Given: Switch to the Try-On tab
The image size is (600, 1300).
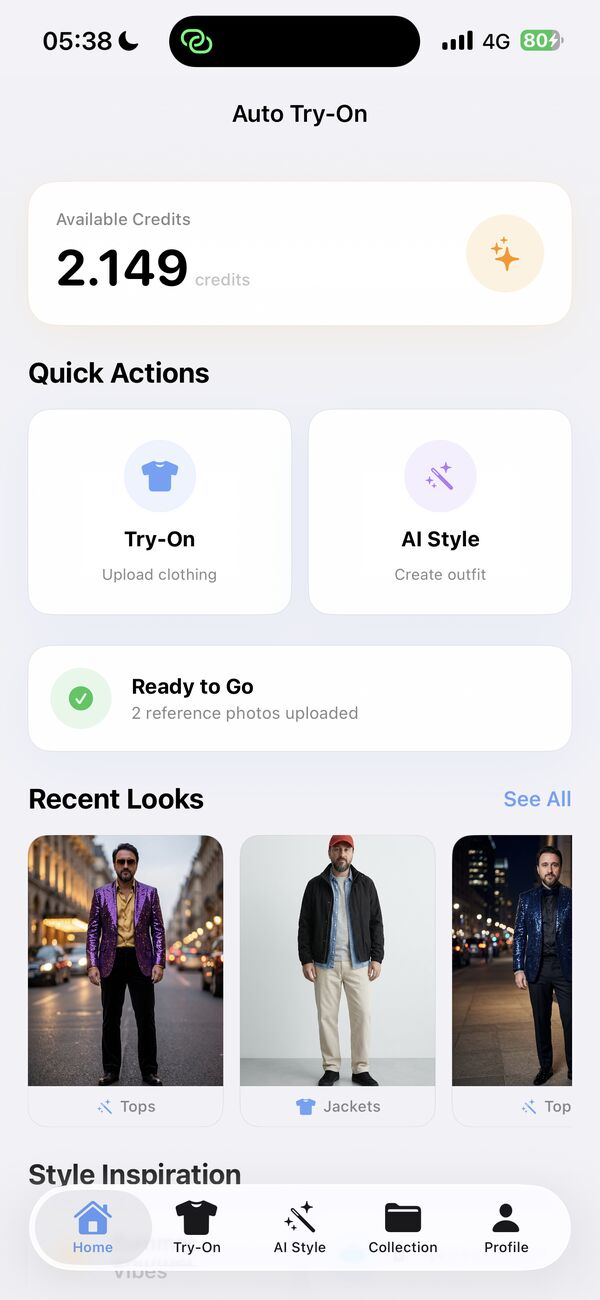Looking at the screenshot, I should (197, 1228).
